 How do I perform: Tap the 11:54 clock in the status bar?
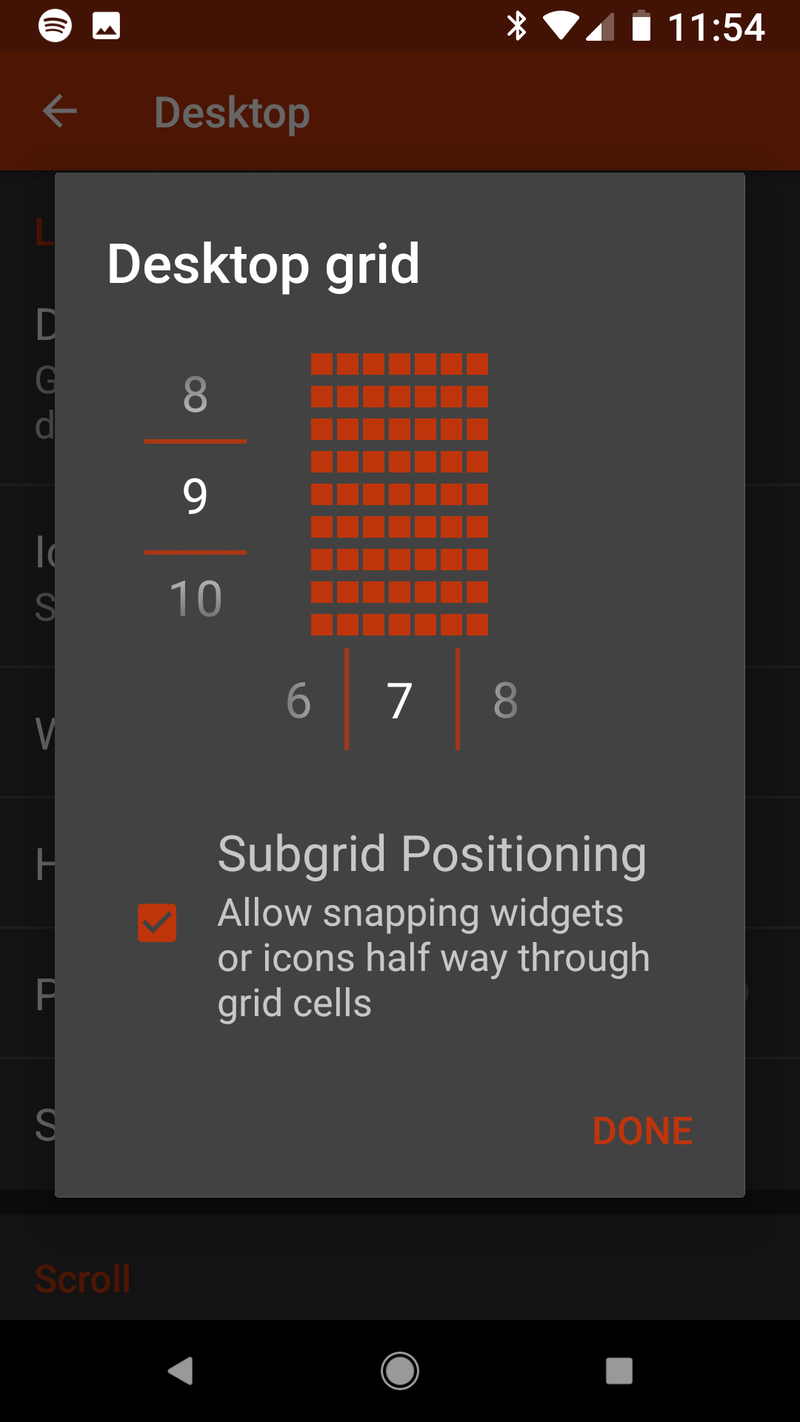point(722,24)
